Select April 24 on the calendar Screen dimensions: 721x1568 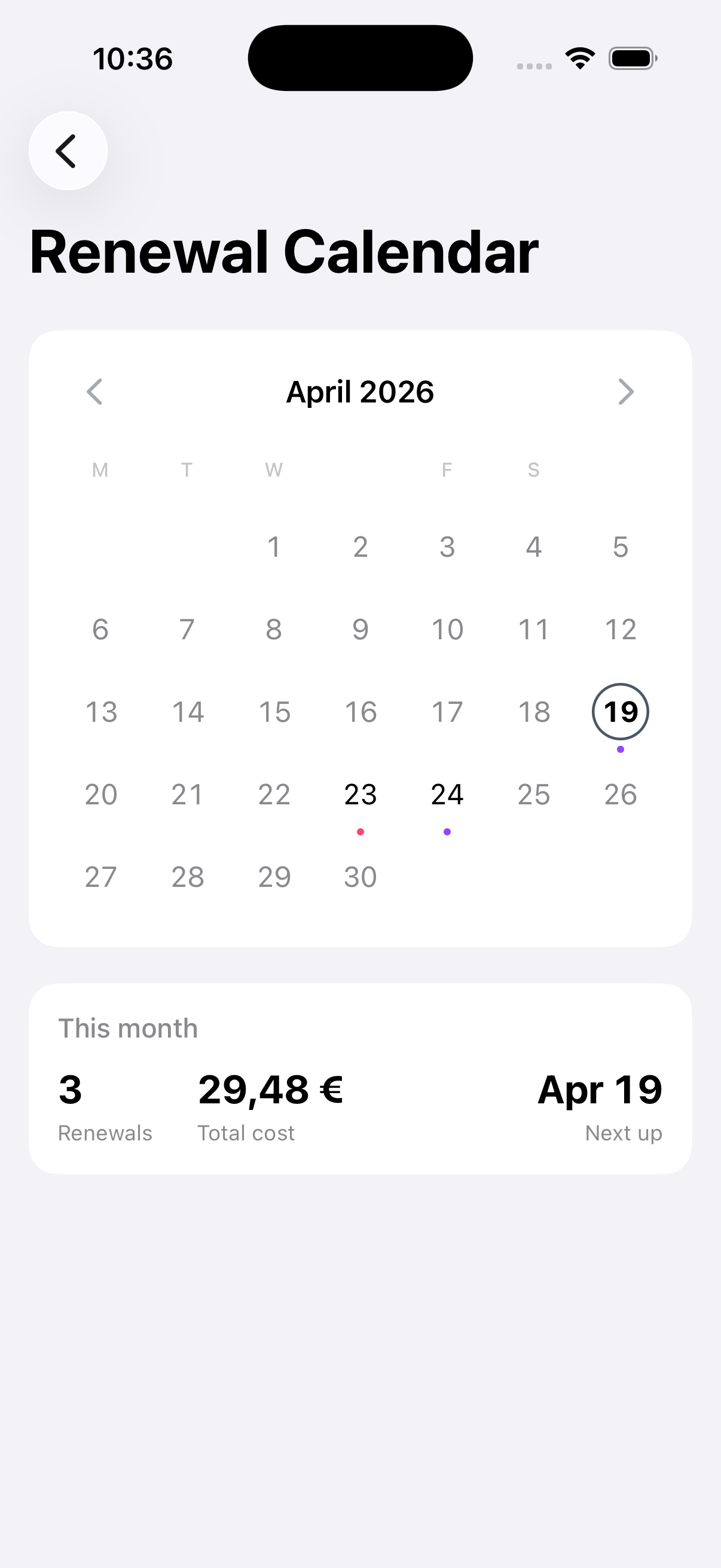pos(447,794)
